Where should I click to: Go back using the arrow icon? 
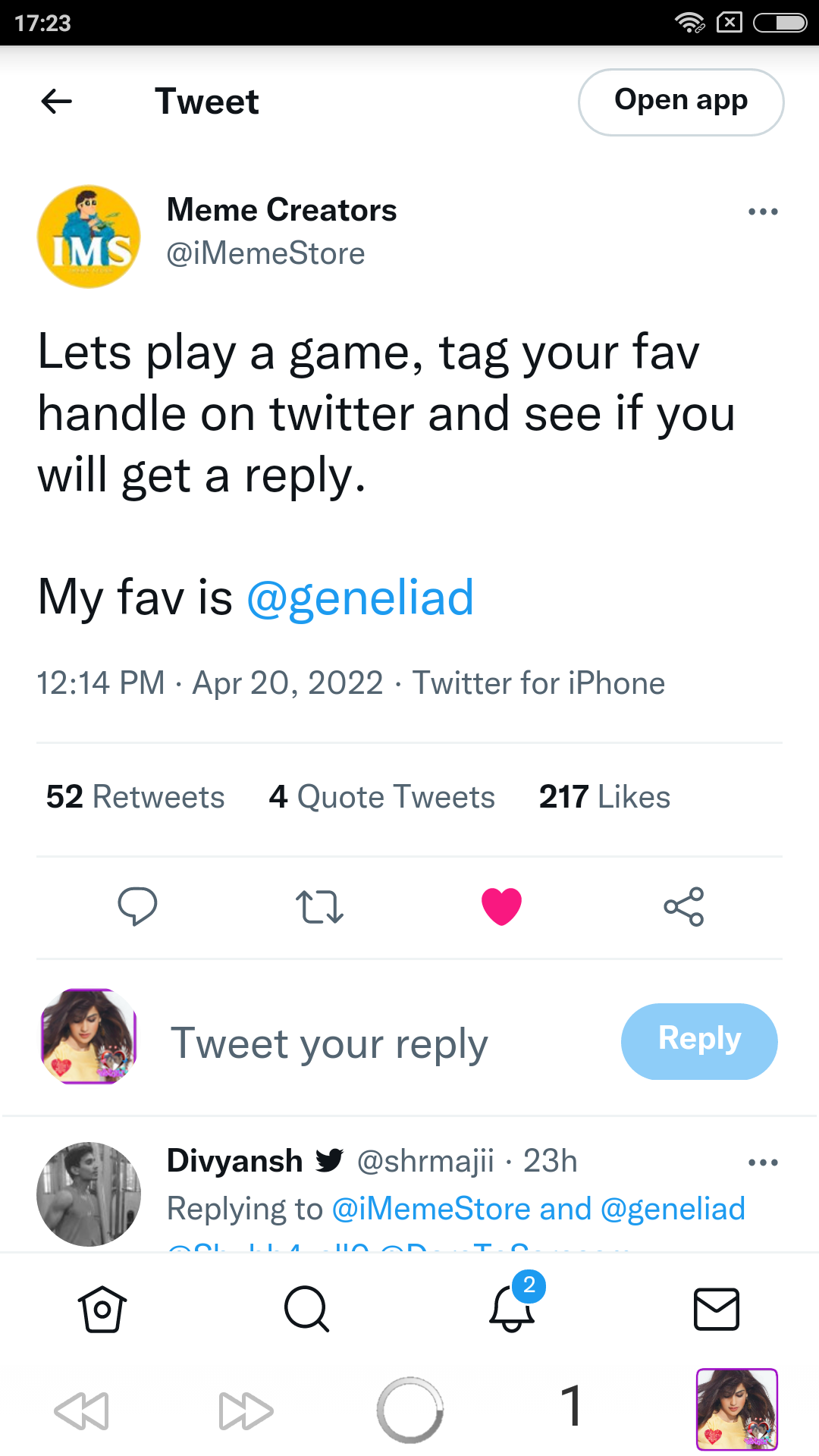click(56, 101)
